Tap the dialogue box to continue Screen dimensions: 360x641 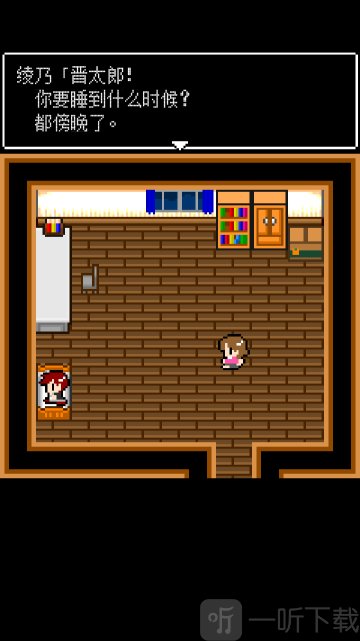(180, 101)
